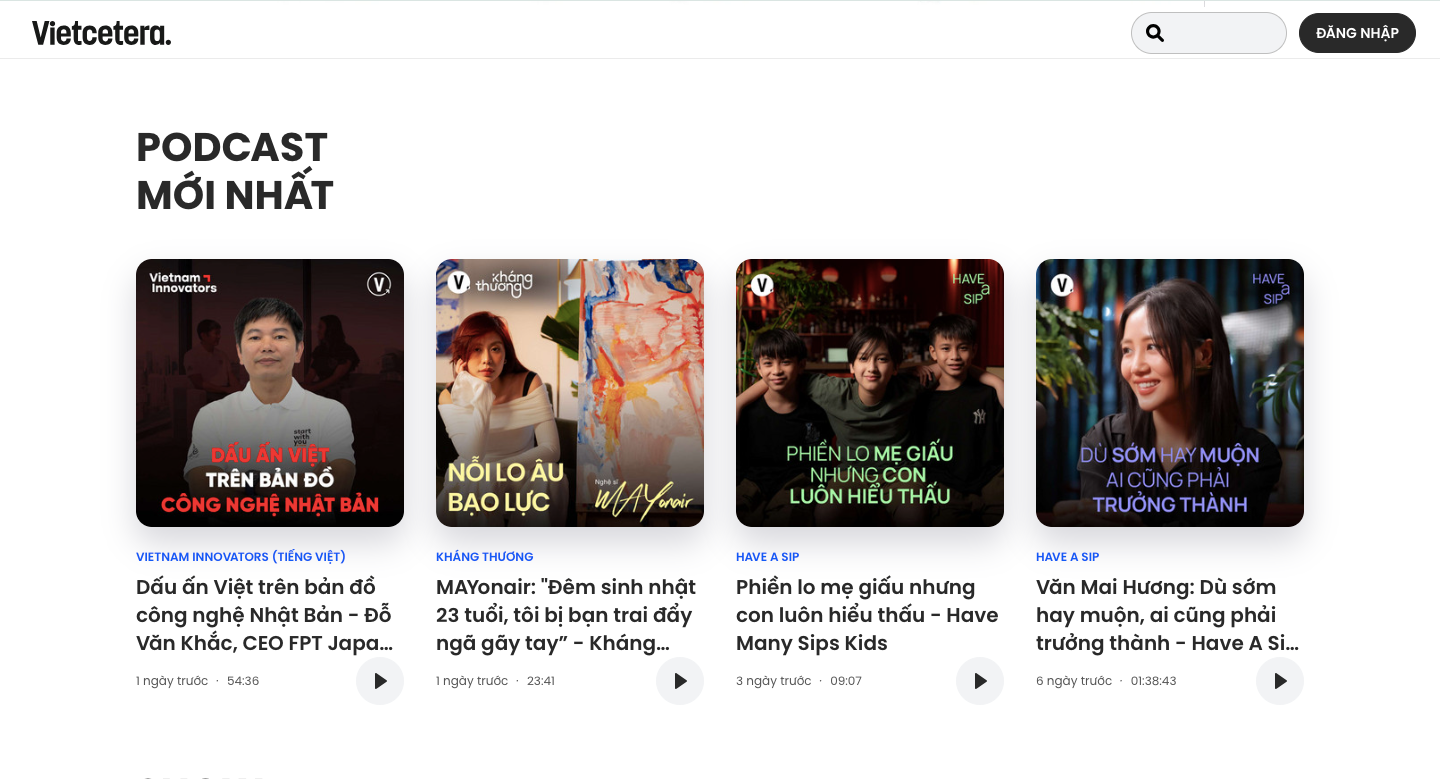Open the Vietnam Innovators (Tiếng Việt) category
Viewport: 1440px width, 779px height.
tap(241, 556)
